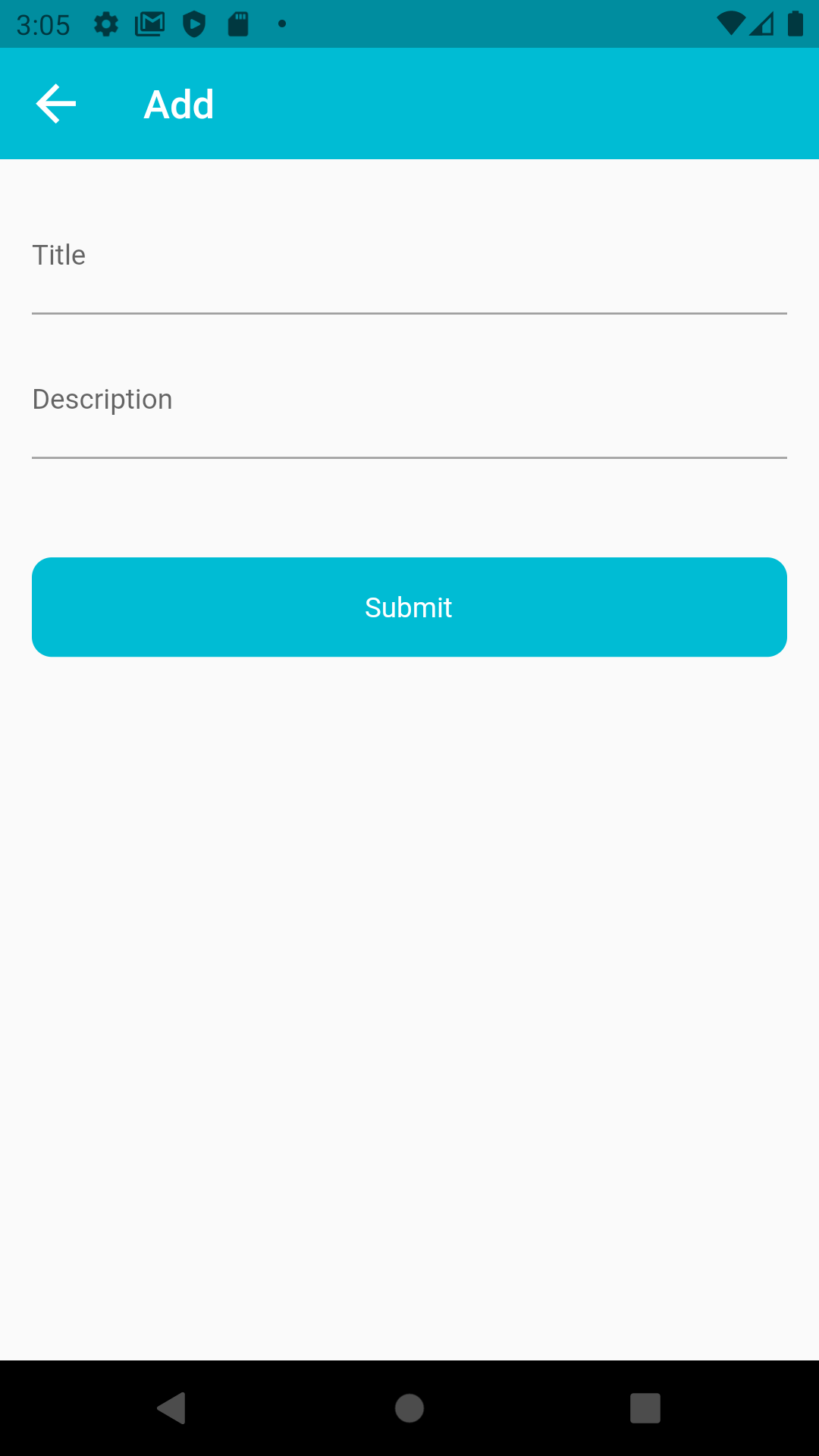
Task: Select the Description field label
Action: tap(102, 398)
